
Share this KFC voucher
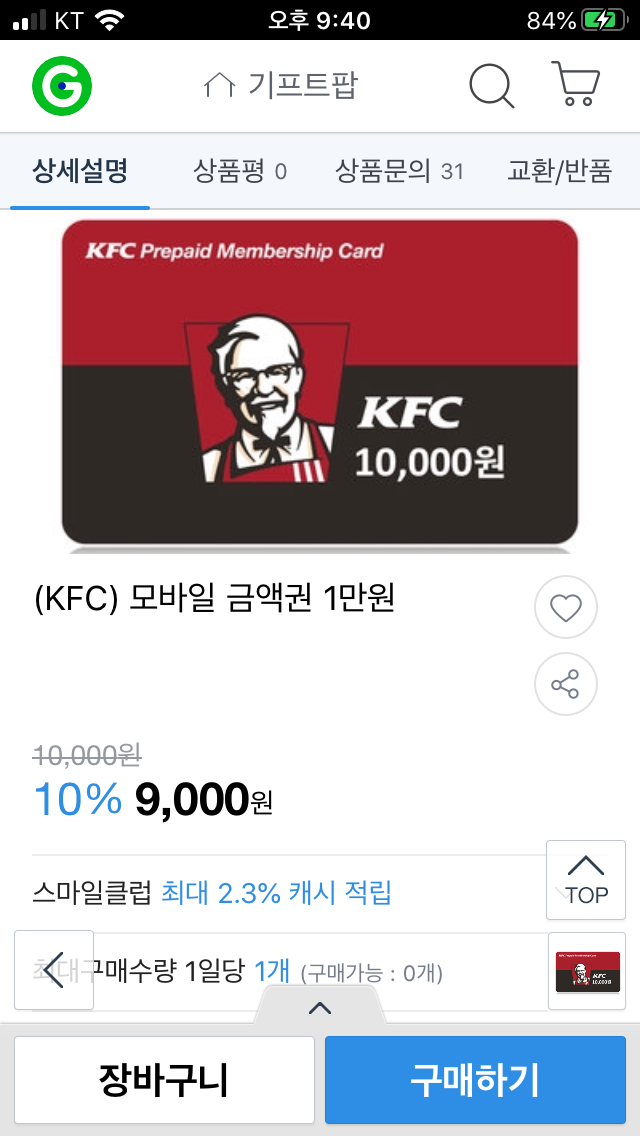(x=566, y=685)
